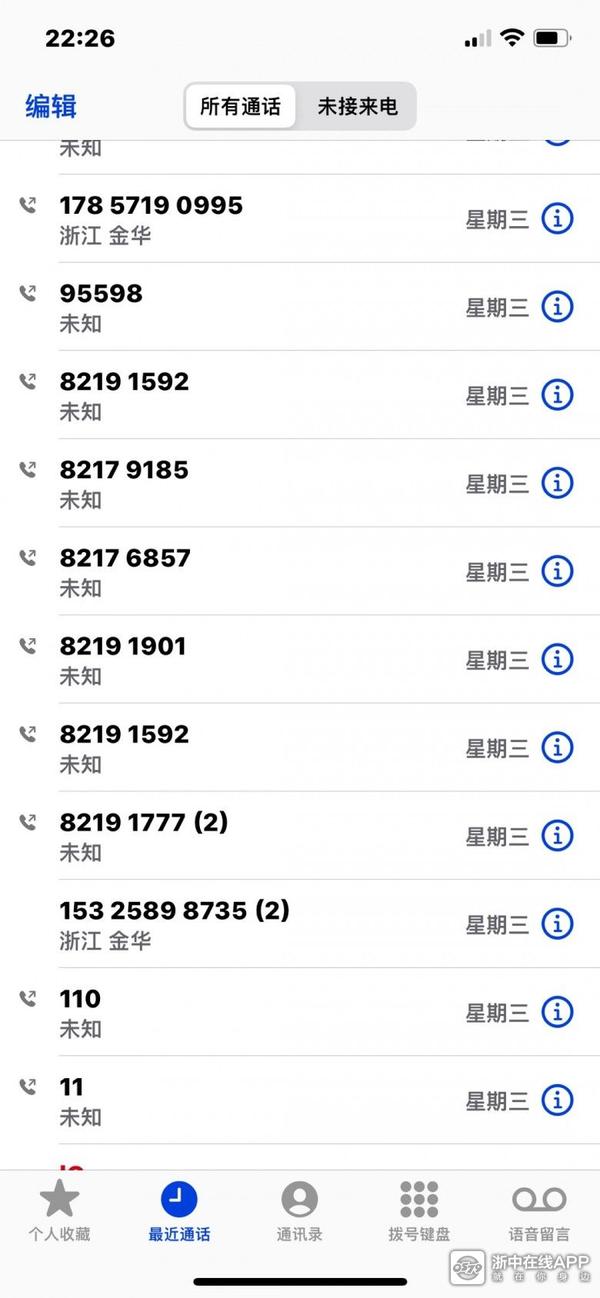Call back the number 95598

(x=300, y=307)
